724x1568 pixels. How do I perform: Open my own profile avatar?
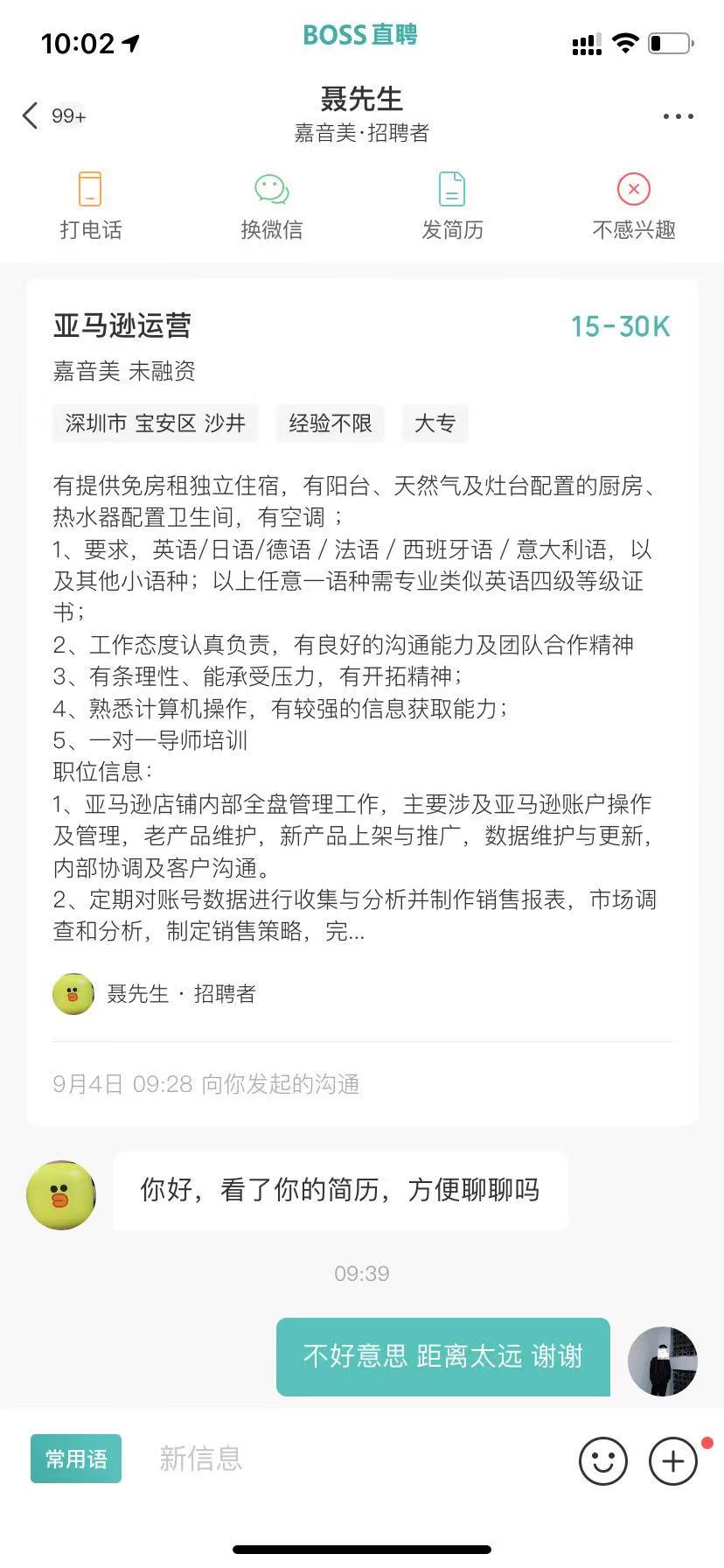662,1361
